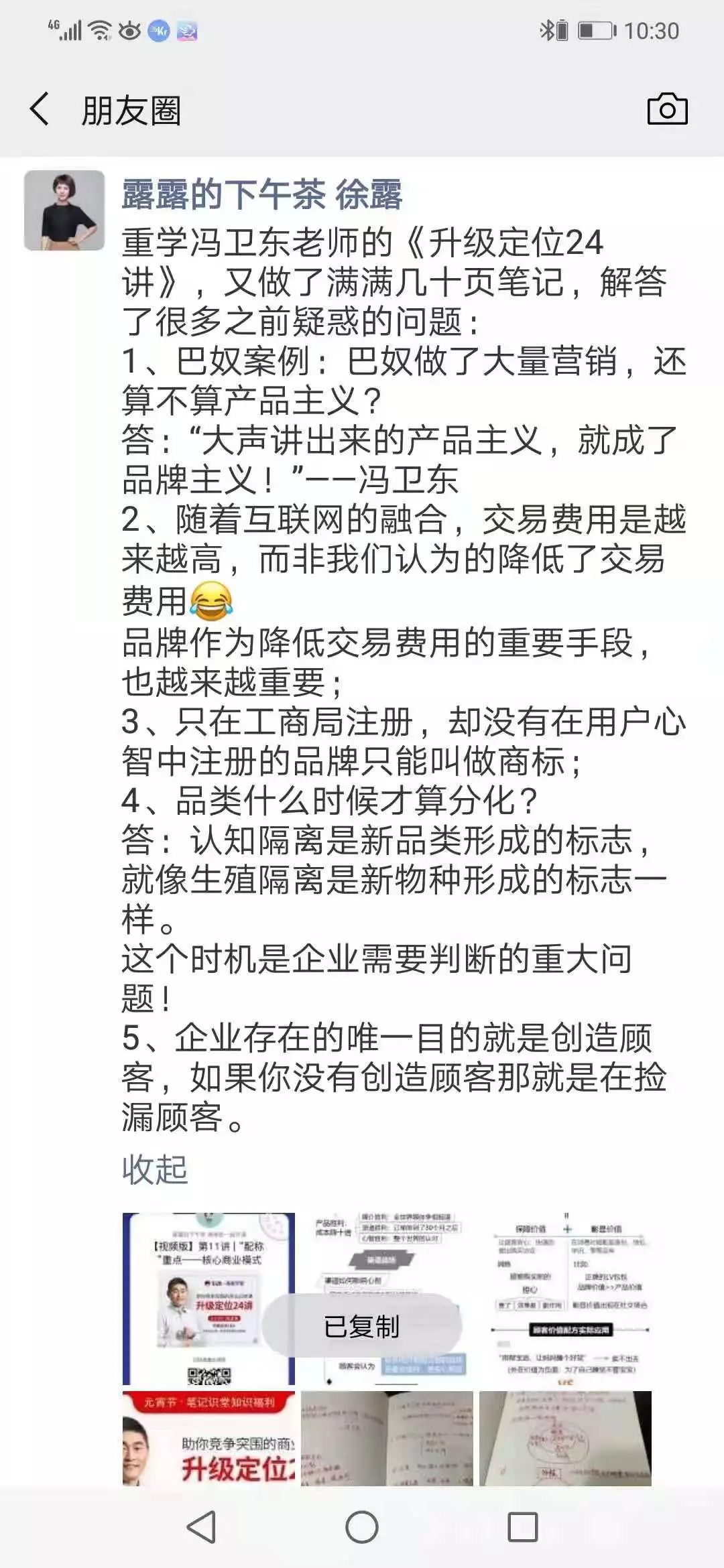
Task: Open the 元宵节 笔记识堂知识福利 image
Action: (x=208, y=1439)
